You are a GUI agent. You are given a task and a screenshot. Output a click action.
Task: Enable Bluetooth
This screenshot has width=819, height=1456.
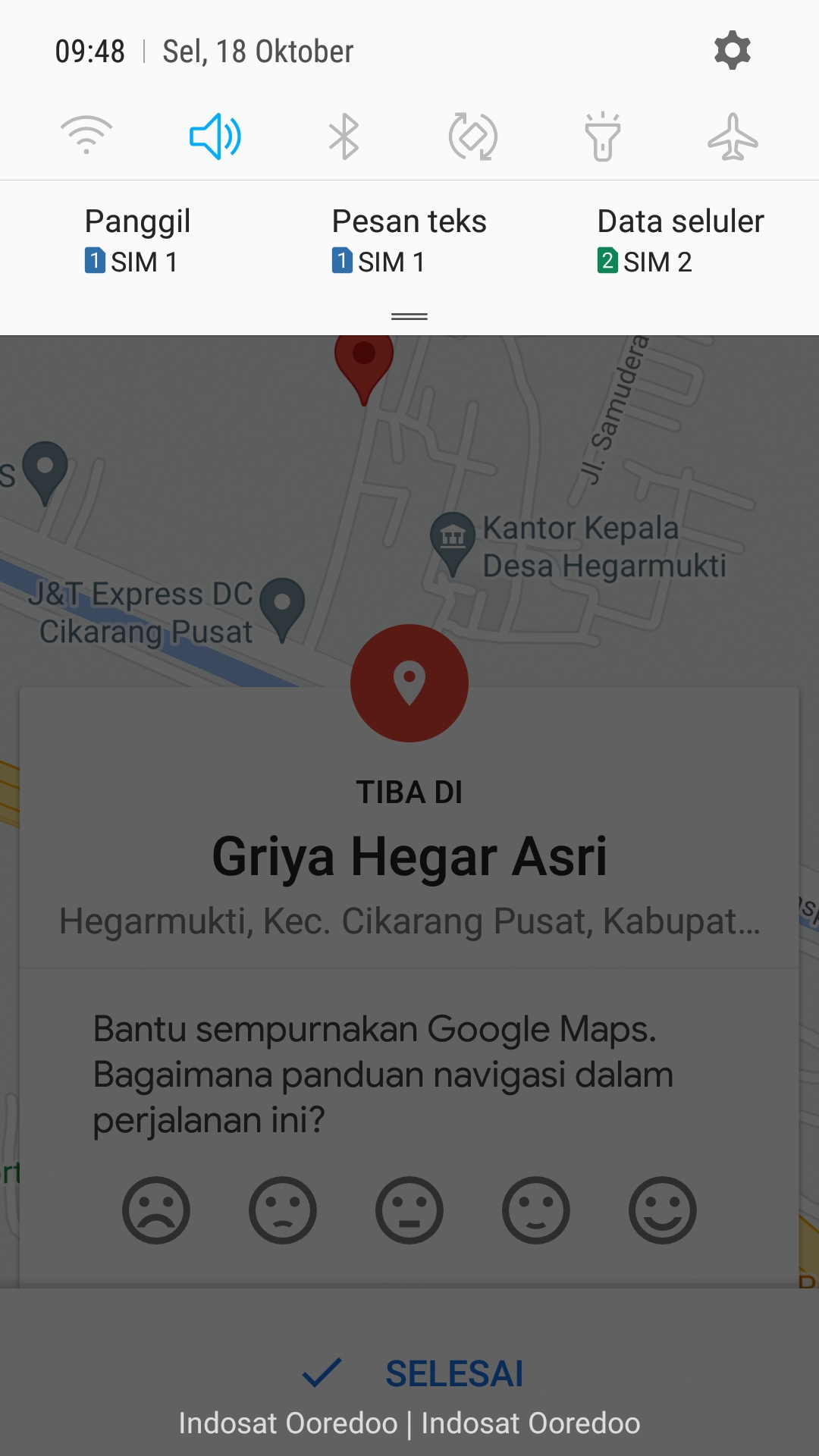pyautogui.click(x=344, y=136)
